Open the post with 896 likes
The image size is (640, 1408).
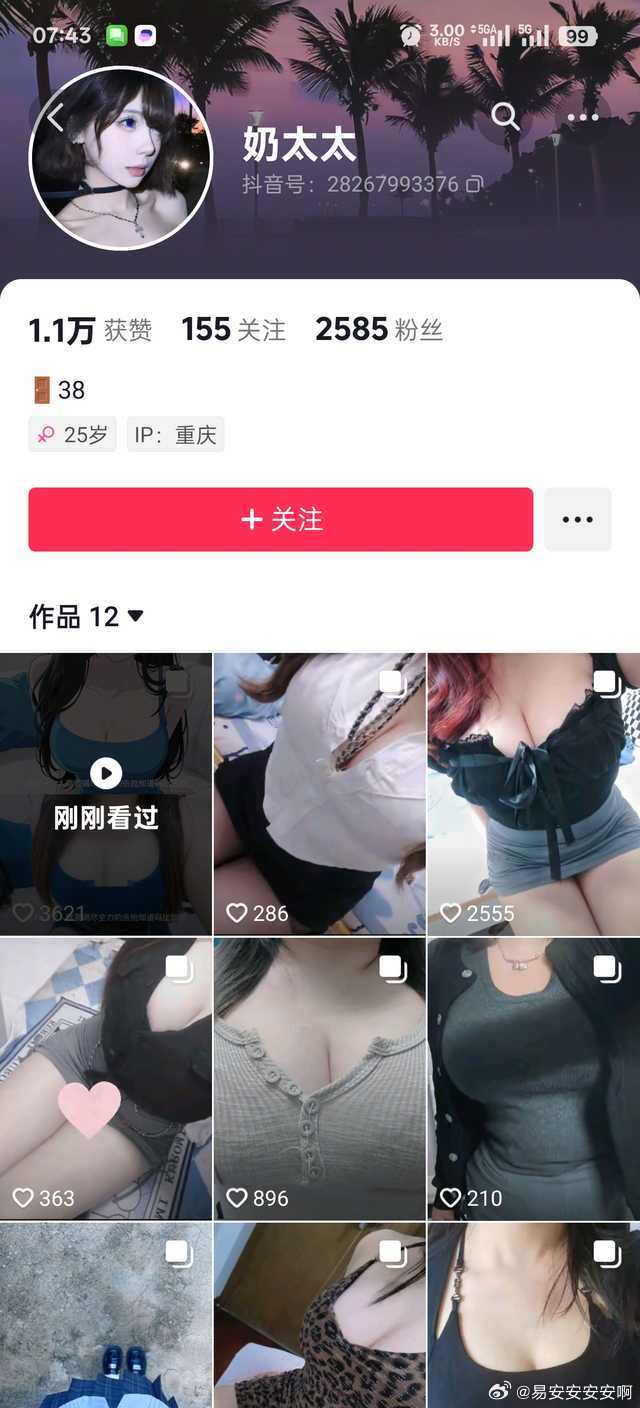point(319,1078)
